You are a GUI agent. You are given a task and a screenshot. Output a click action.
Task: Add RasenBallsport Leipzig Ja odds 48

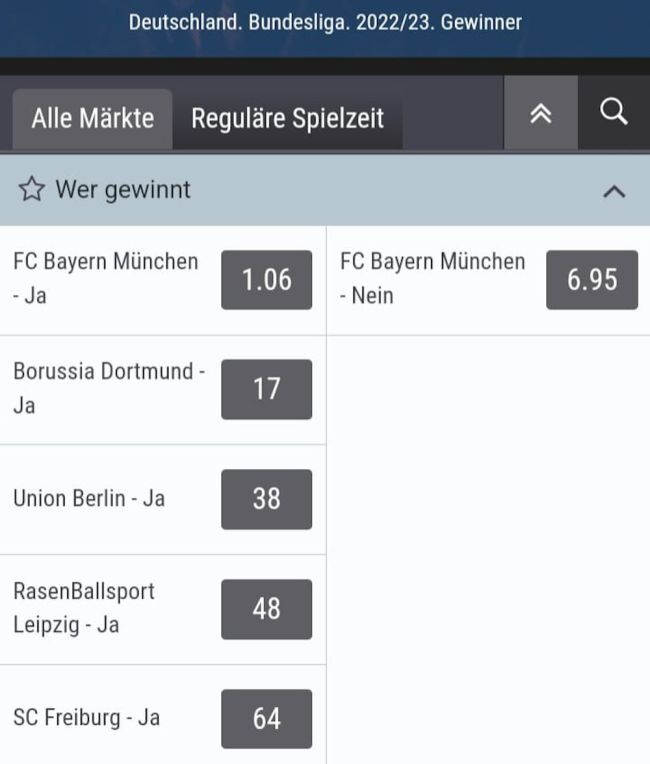266,608
